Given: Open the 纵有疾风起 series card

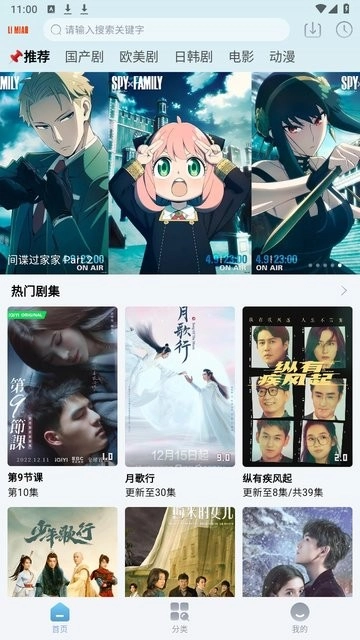Looking at the screenshot, I should coord(298,402).
